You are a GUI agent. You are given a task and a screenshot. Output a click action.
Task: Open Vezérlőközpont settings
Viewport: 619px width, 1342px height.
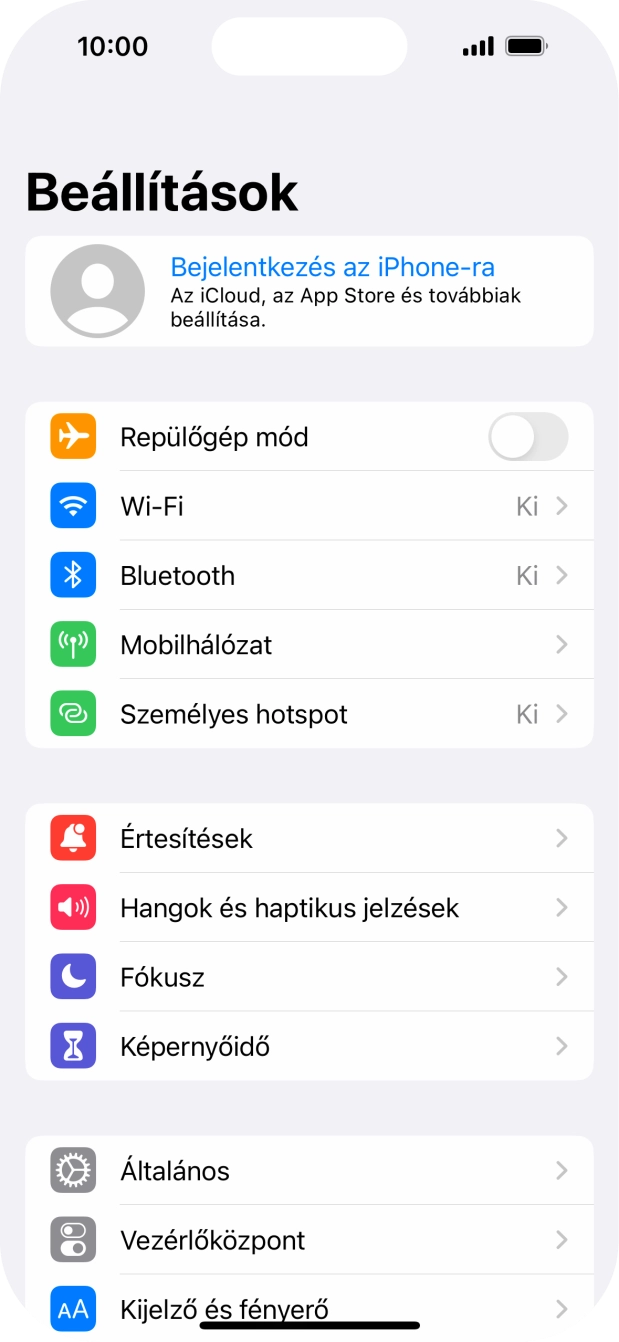click(x=309, y=1240)
